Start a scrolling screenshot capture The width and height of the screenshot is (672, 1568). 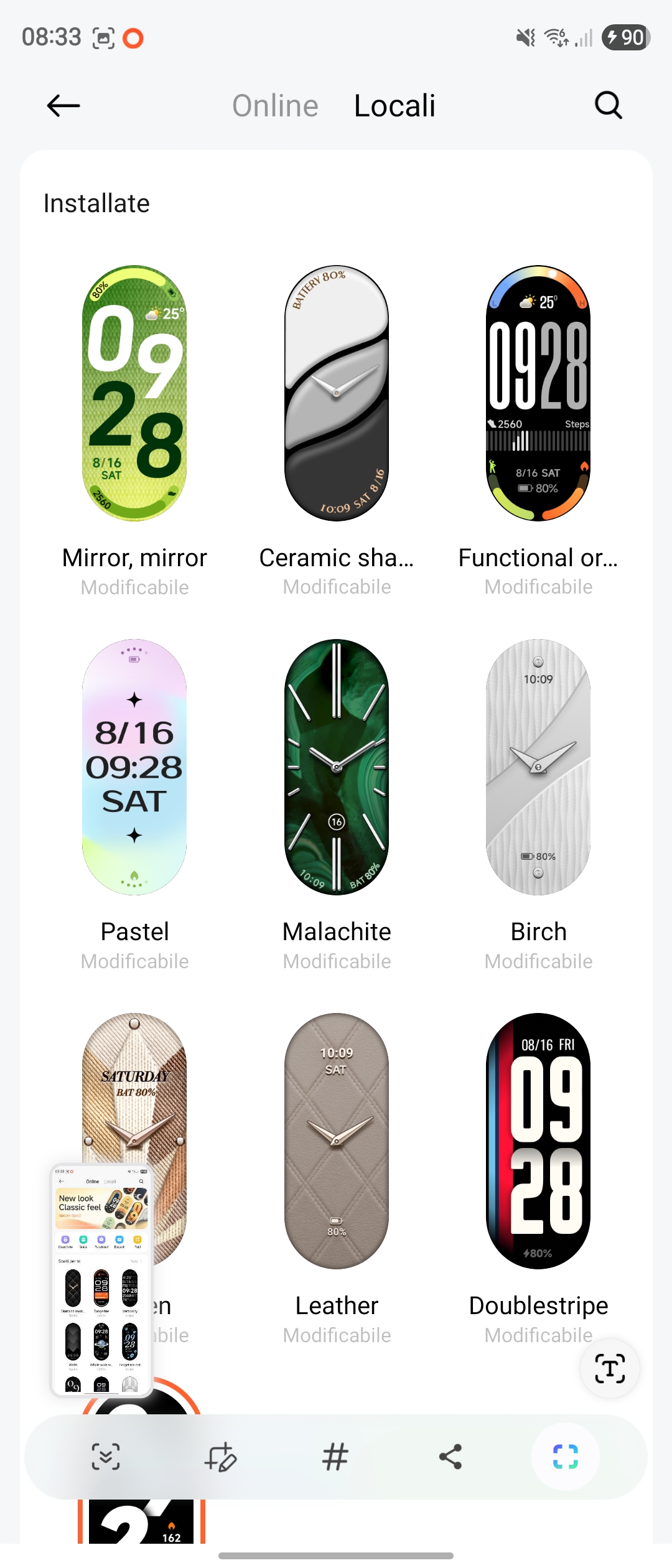point(106,1457)
